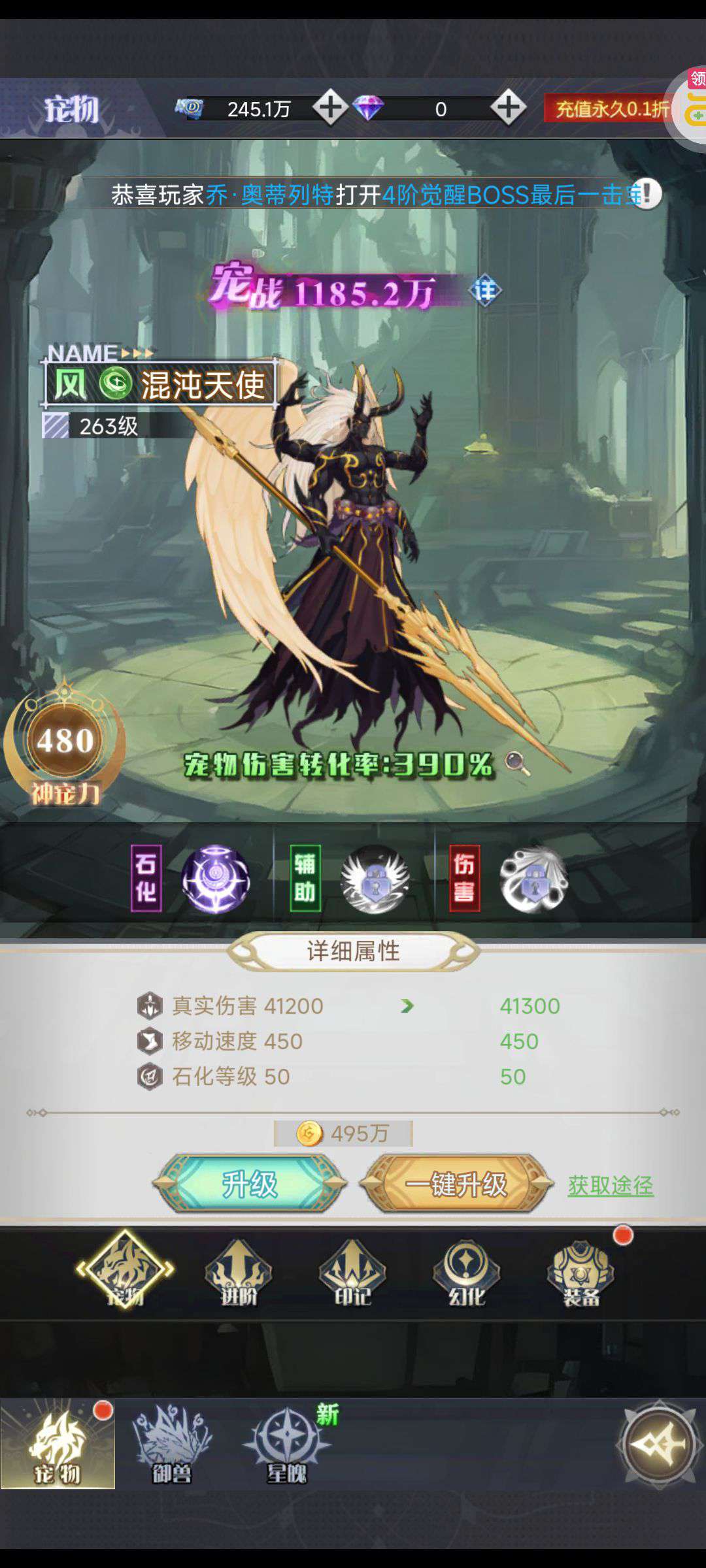Screen dimensions: 706x1568
Task: Tap the round gold return button
Action: pos(658,1443)
